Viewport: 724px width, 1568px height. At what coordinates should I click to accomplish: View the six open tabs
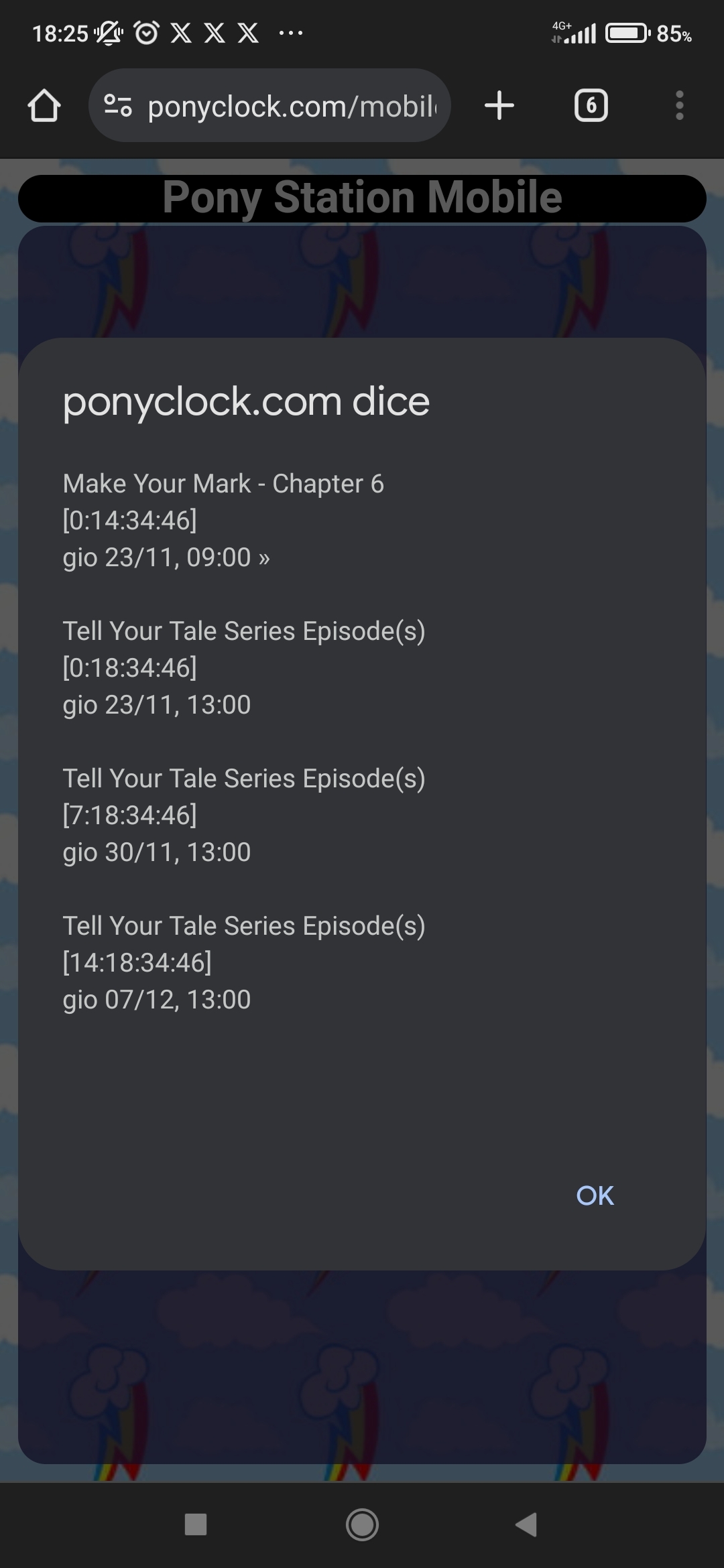click(591, 106)
